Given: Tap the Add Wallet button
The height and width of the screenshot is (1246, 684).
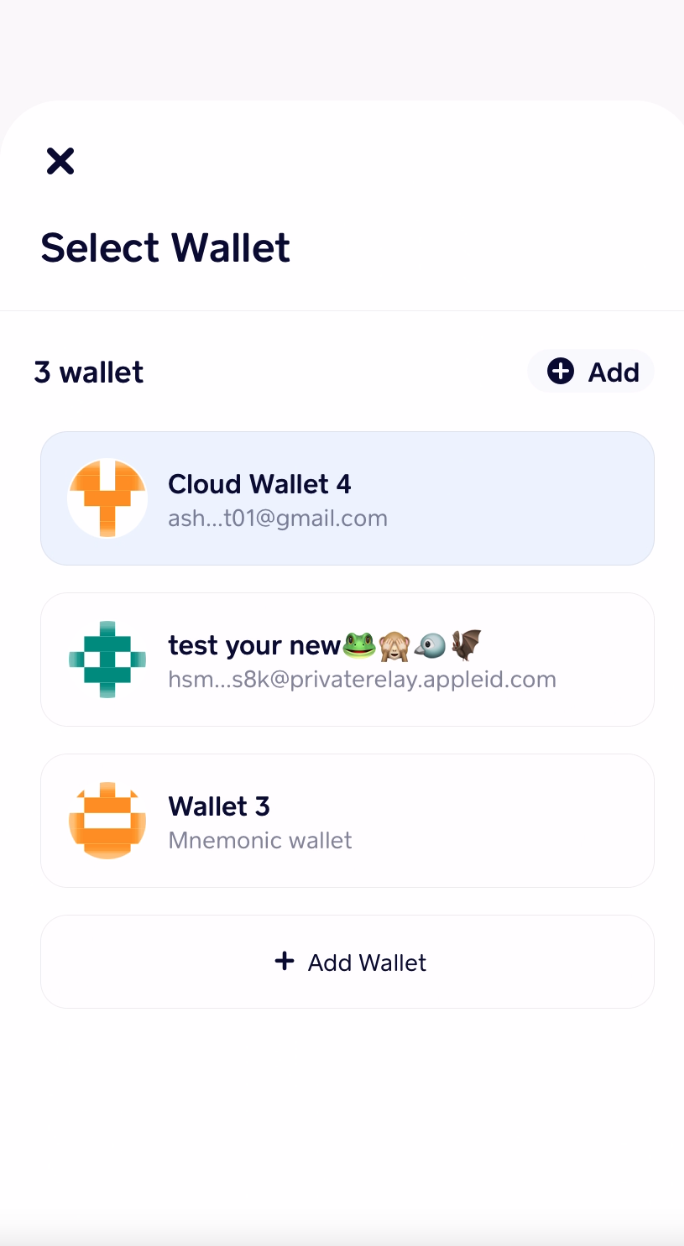Looking at the screenshot, I should 347,962.
